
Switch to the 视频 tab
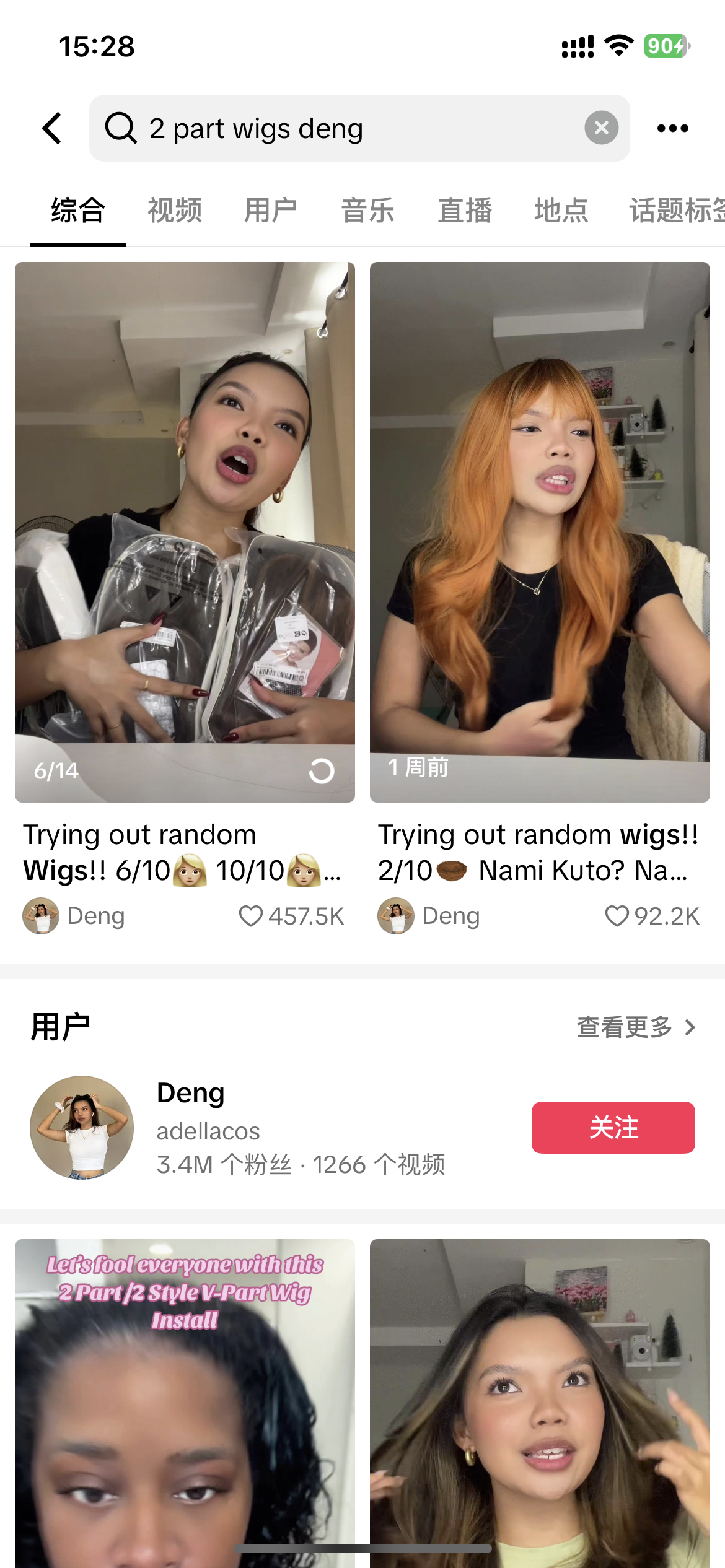coord(175,211)
